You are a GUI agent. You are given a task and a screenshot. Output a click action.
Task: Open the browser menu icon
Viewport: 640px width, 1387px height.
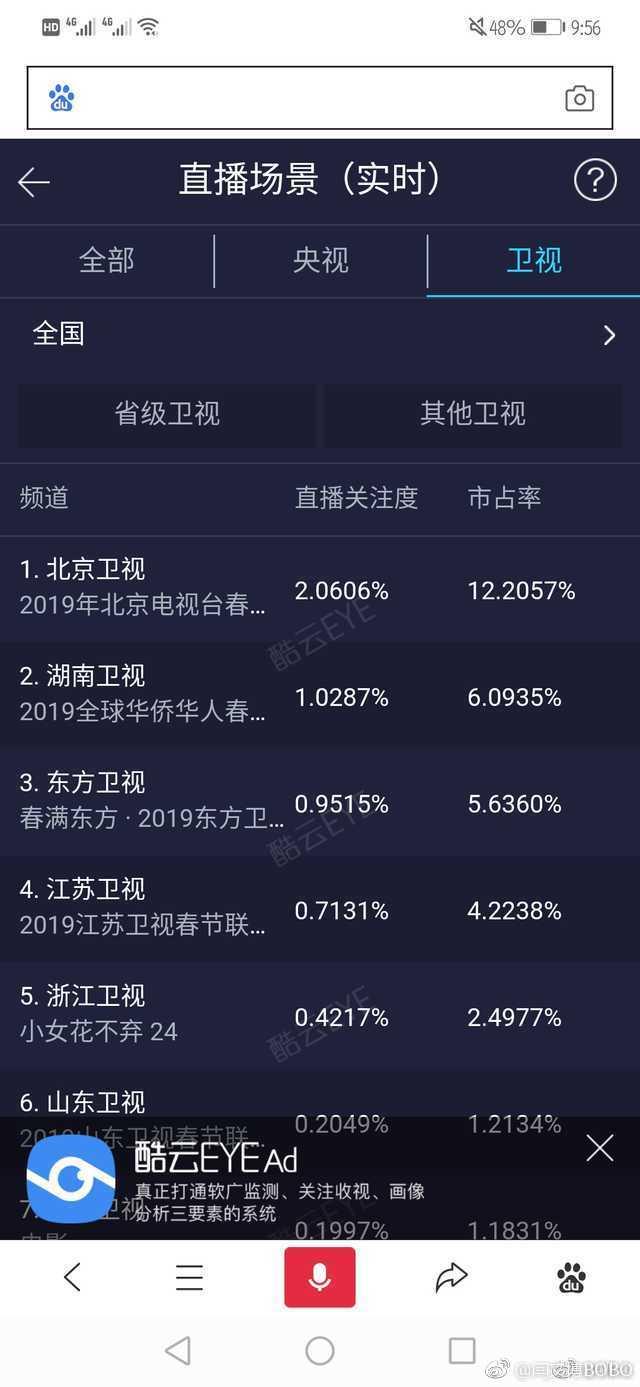point(189,1277)
